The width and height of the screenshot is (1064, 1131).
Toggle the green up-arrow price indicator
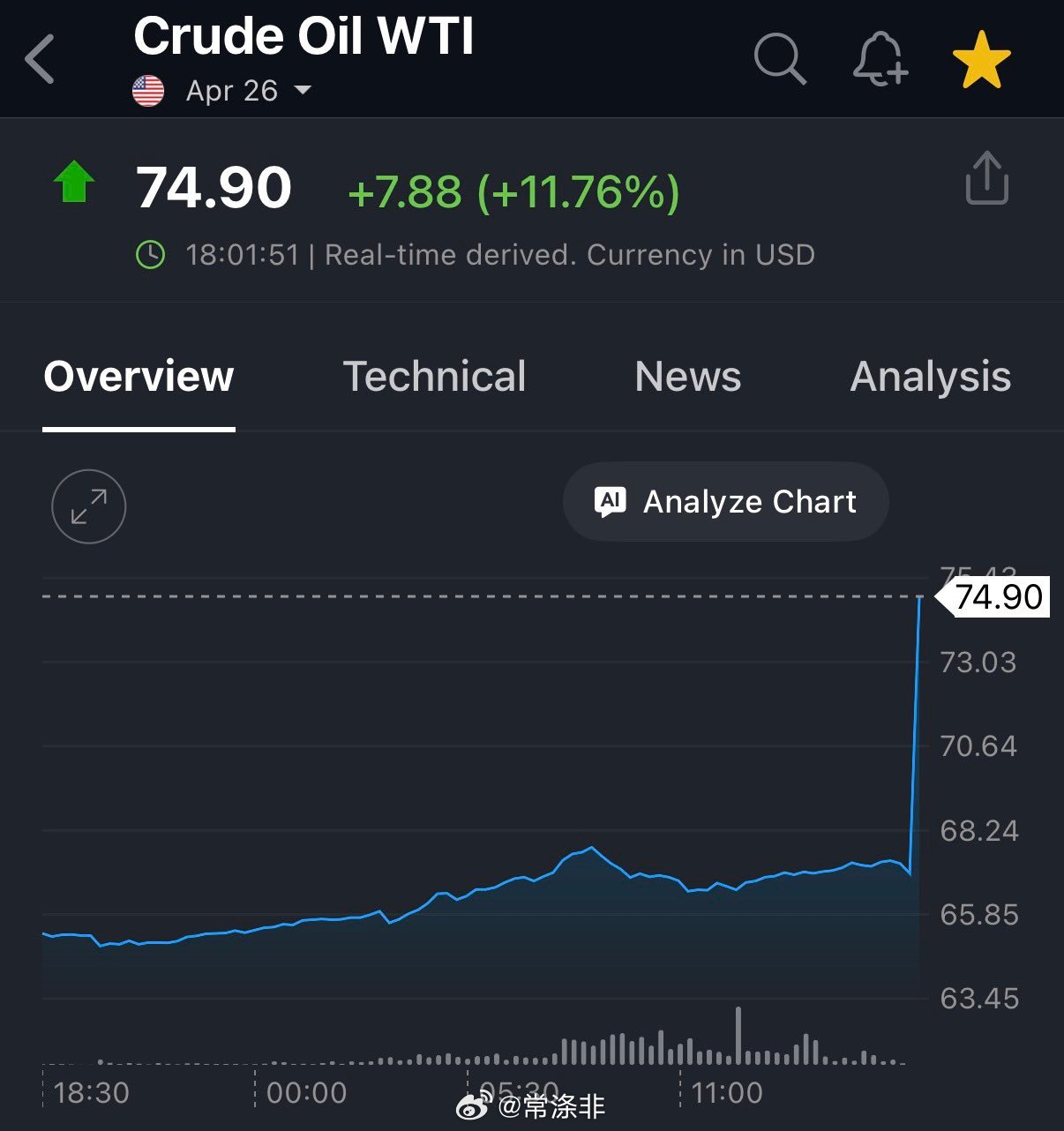point(74,181)
